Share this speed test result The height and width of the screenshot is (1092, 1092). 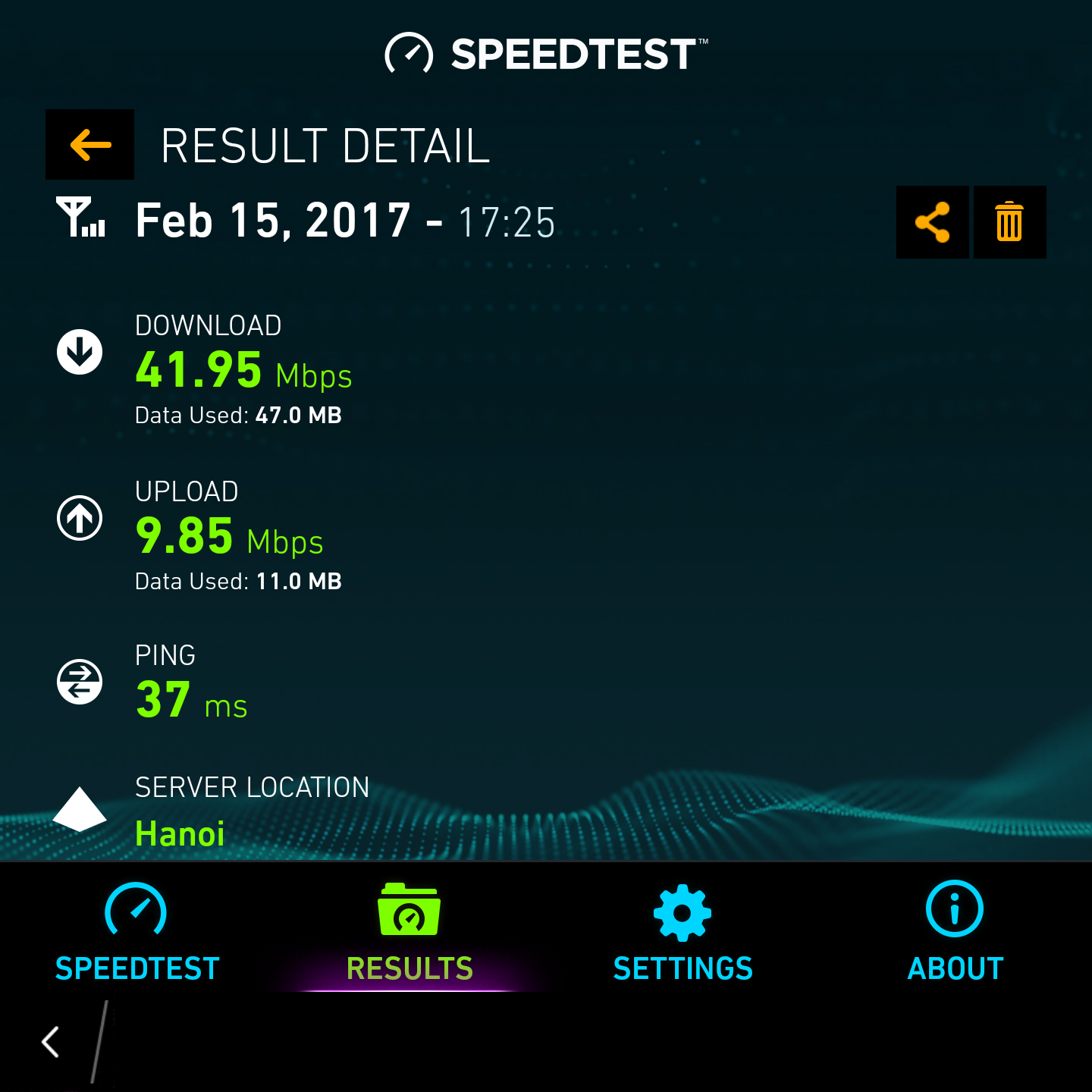click(x=932, y=222)
